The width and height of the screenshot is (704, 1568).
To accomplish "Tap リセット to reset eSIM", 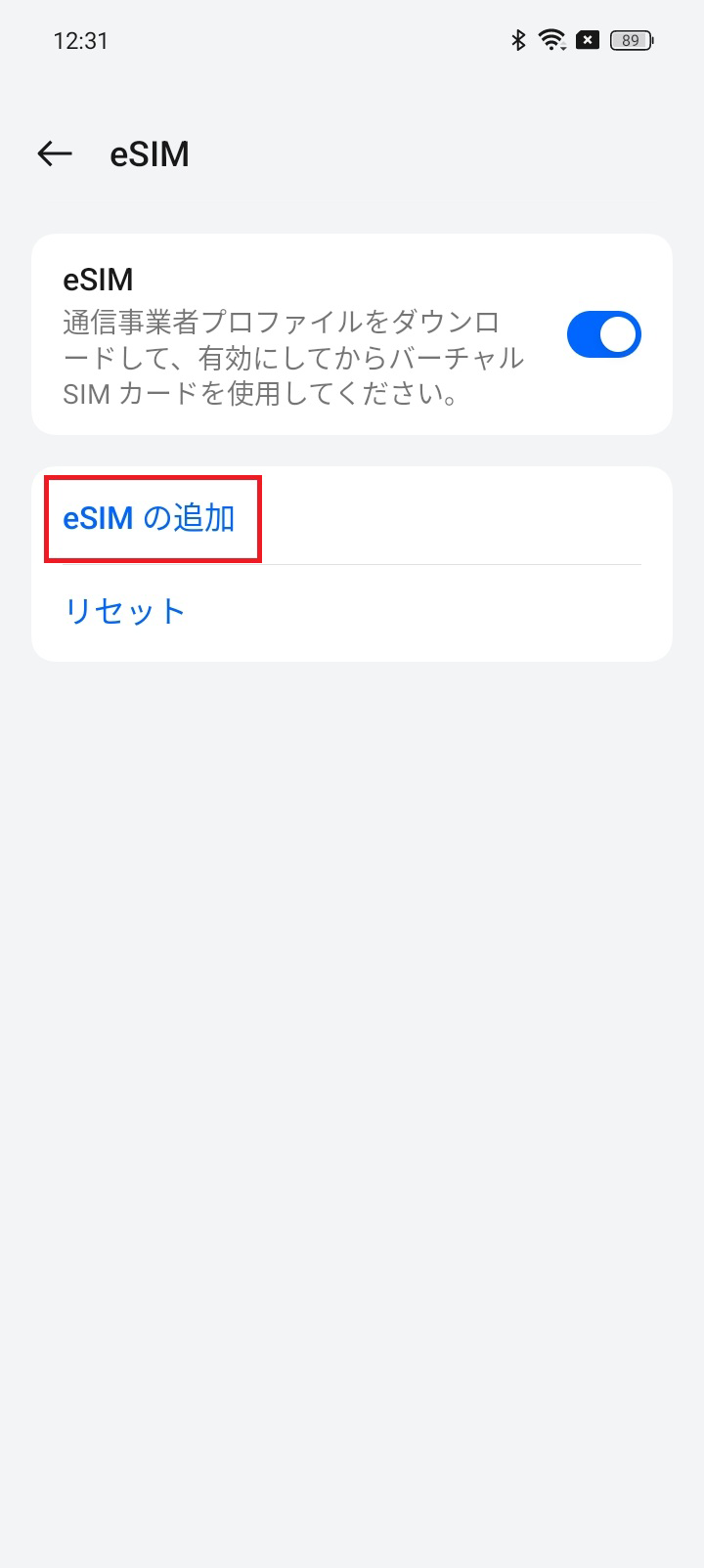I will [x=124, y=610].
